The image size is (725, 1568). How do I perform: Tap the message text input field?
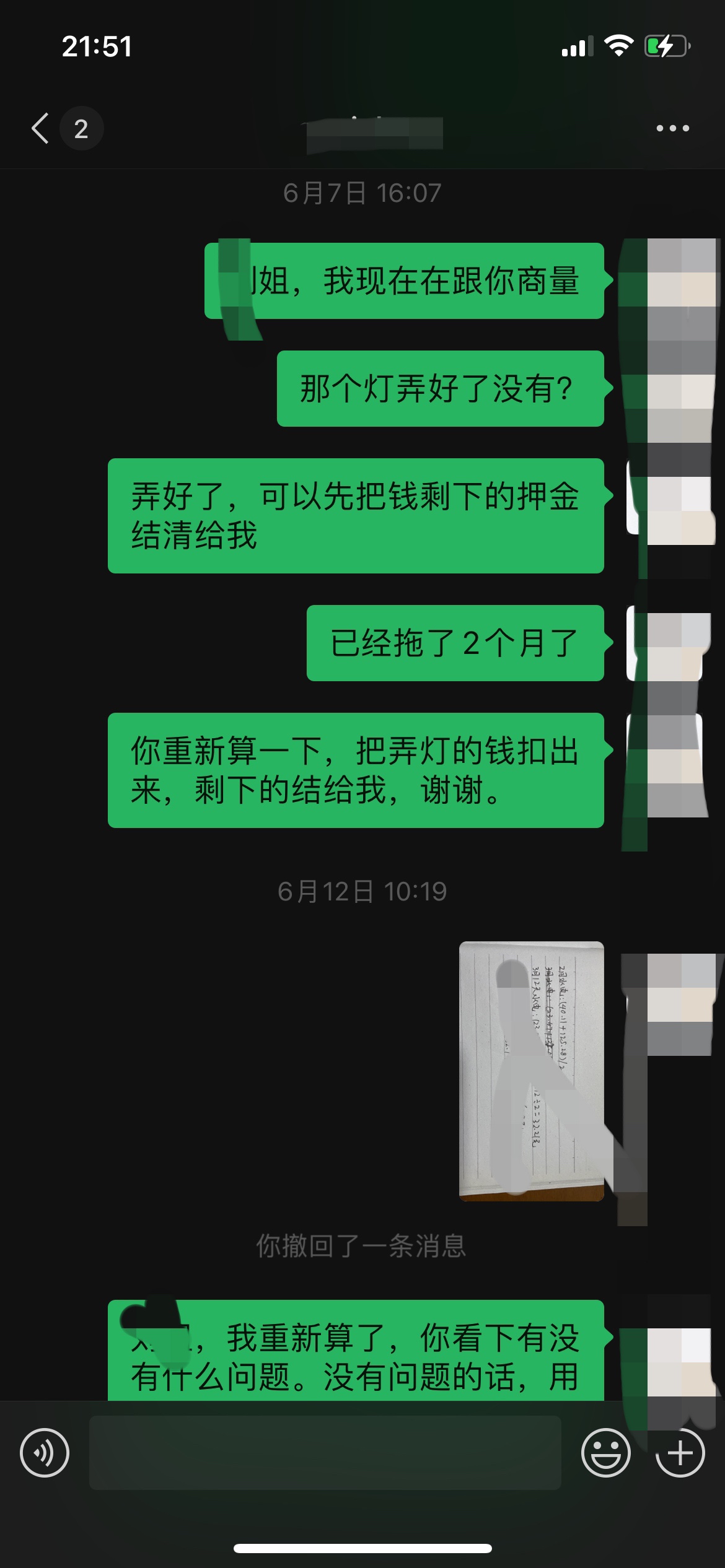[325, 1453]
